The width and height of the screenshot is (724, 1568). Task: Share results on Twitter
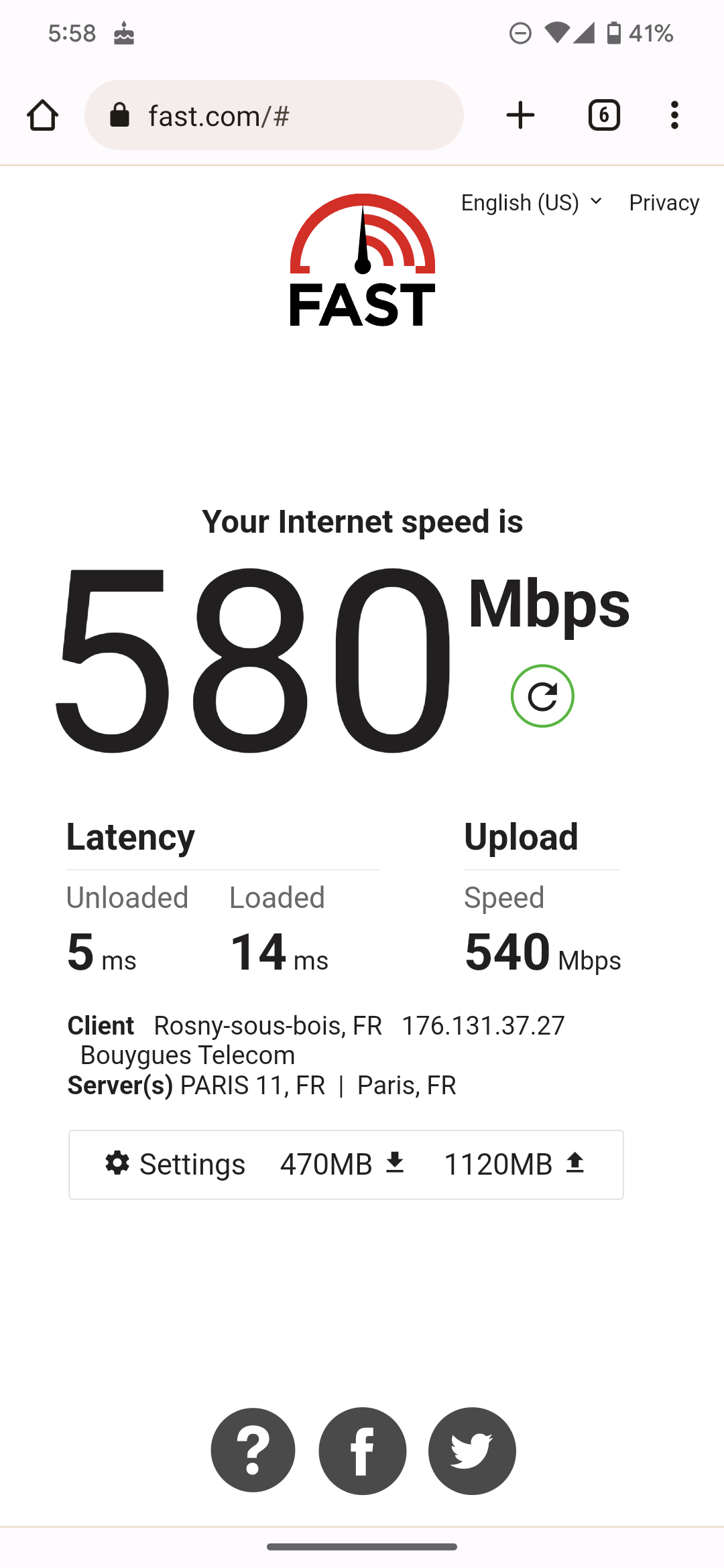click(x=472, y=1451)
